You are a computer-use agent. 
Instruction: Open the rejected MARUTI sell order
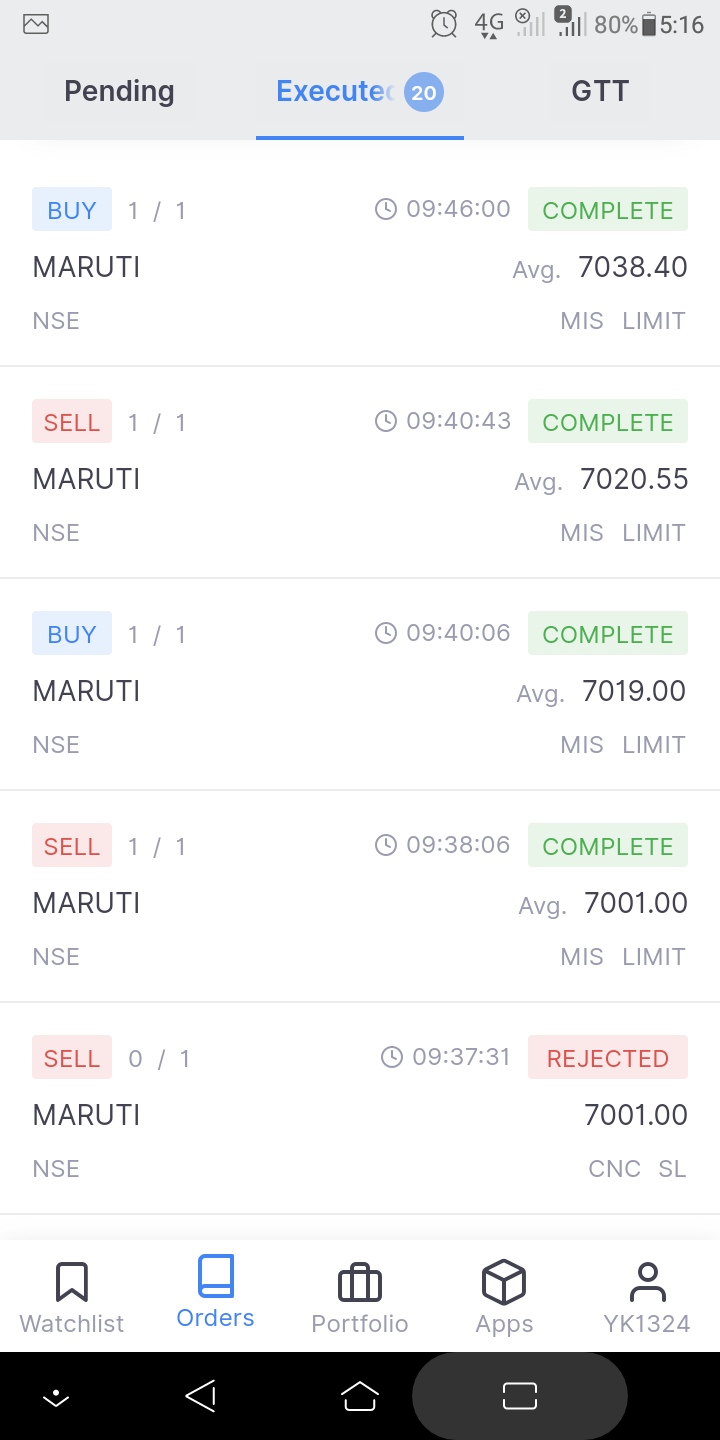click(360, 1113)
